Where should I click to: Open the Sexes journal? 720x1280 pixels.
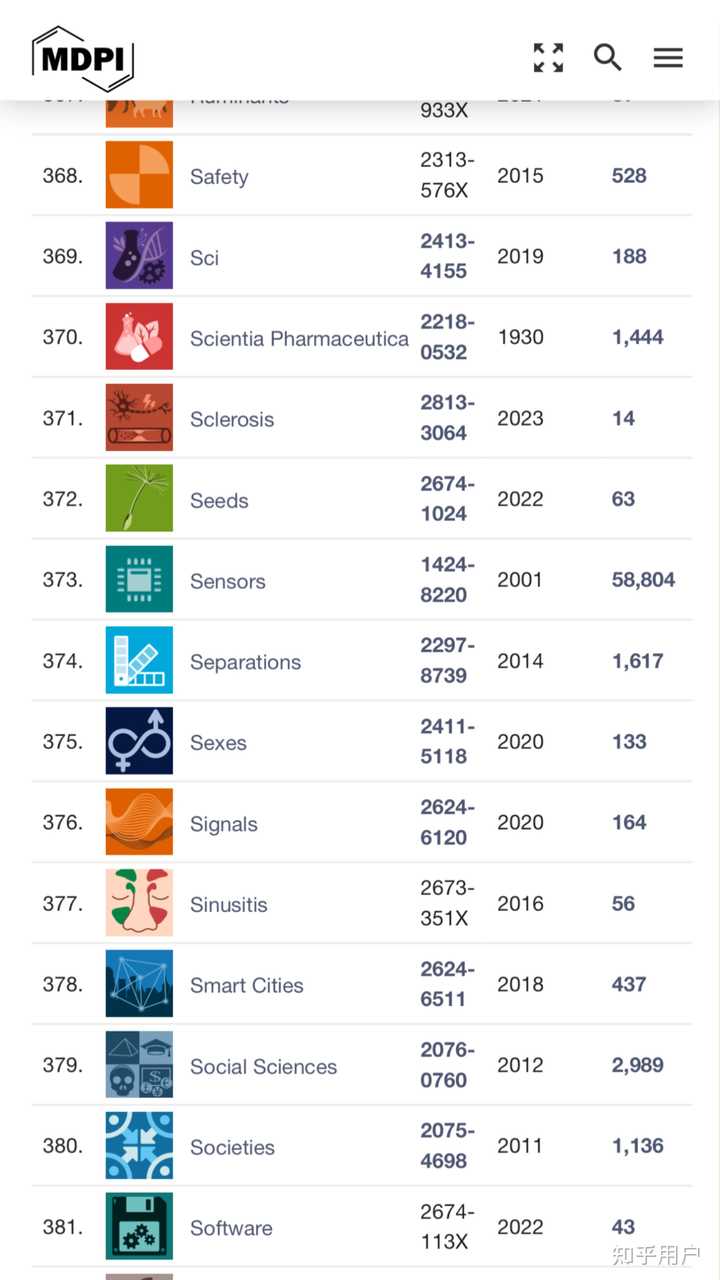click(218, 743)
